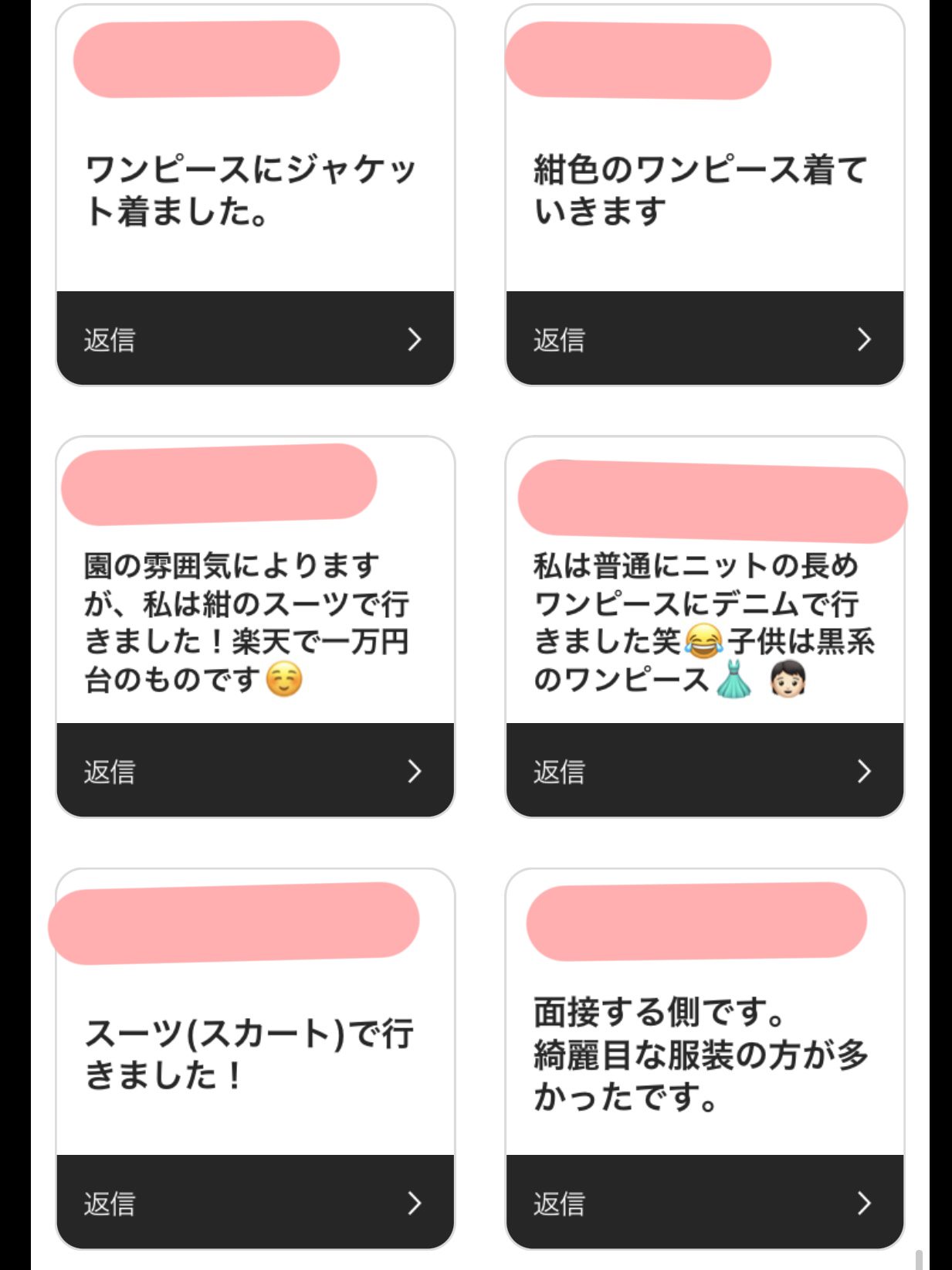The height and width of the screenshot is (1270, 952).
Task: Reply to the ワンピースにジャケット着ました response
Action: coord(255,338)
